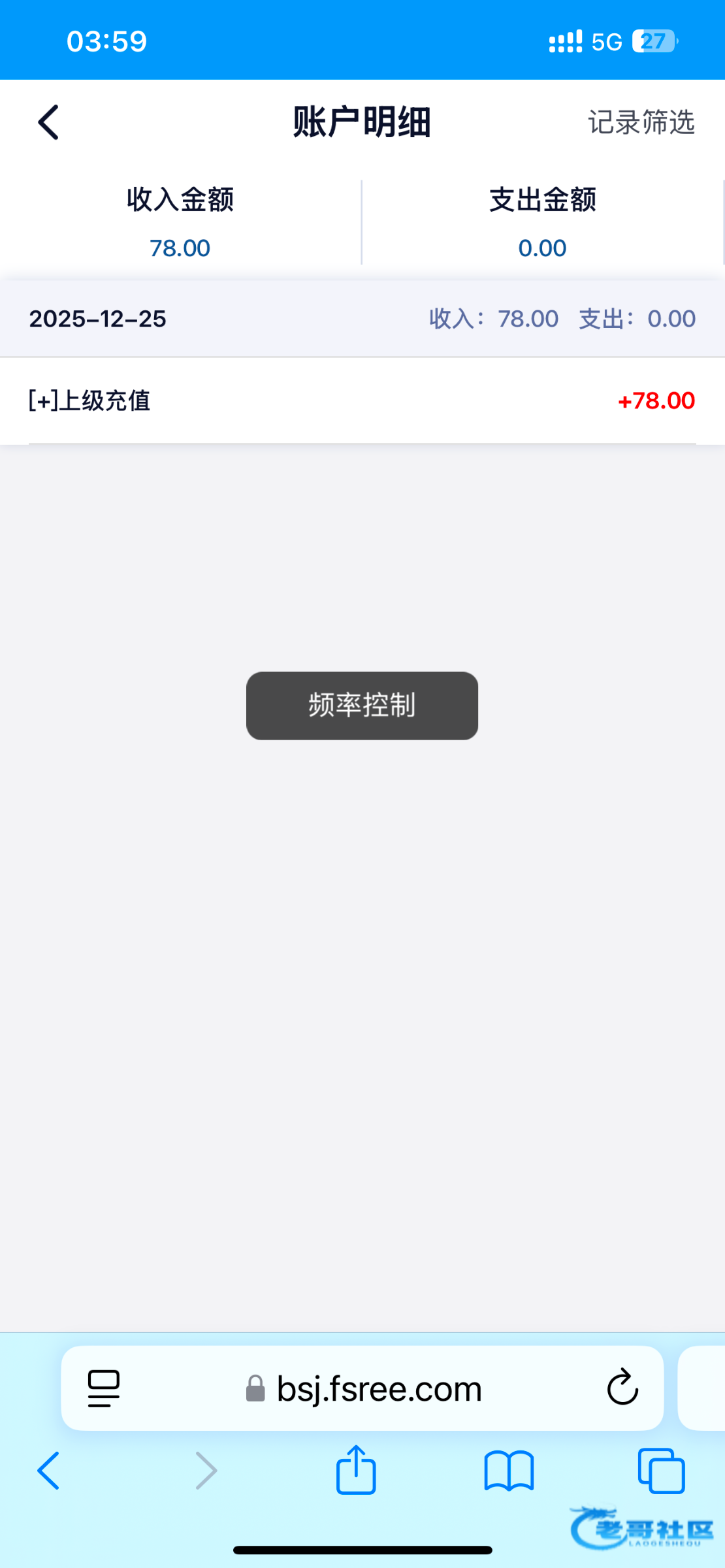Reload the page in Safari
The width and height of the screenshot is (725, 1568).
622,1387
